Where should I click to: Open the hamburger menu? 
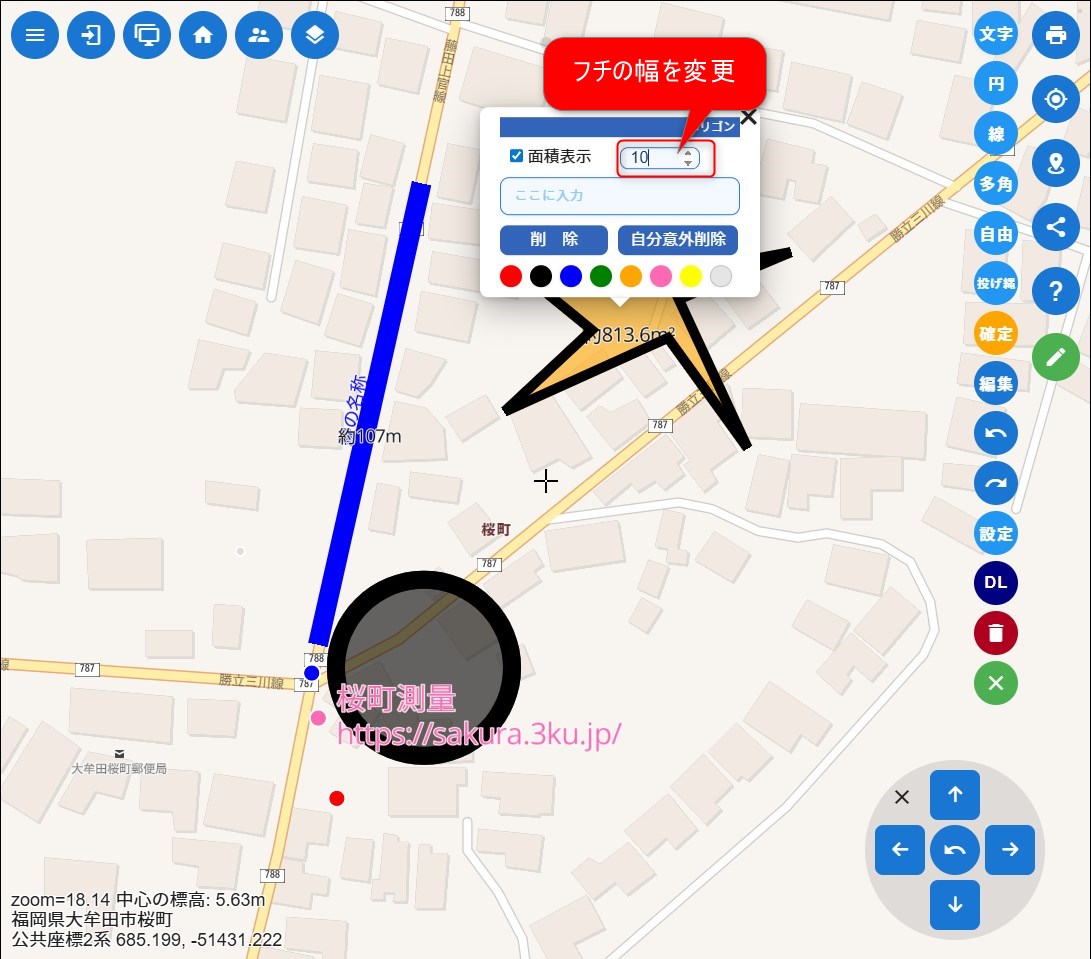tap(35, 36)
